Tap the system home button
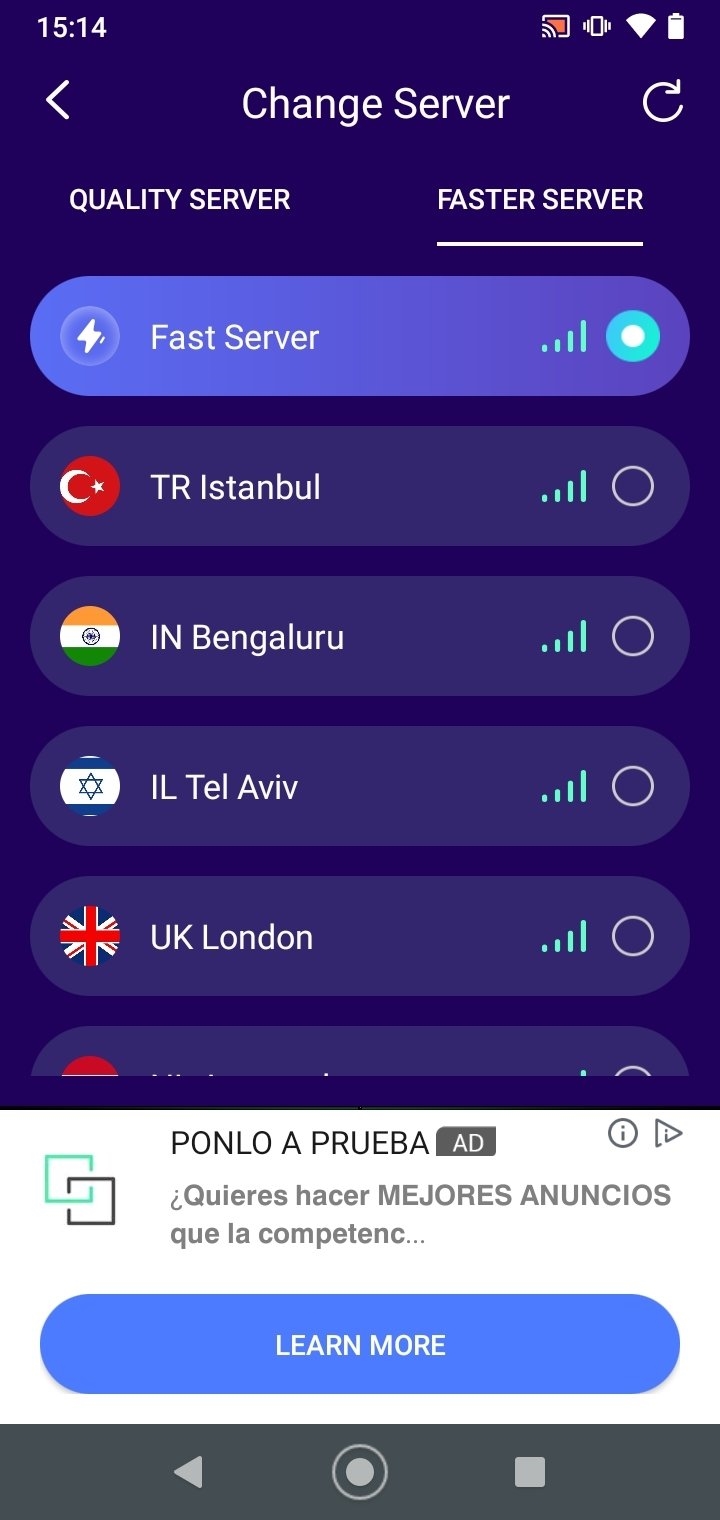Viewport: 720px width, 1520px height. (x=360, y=1472)
